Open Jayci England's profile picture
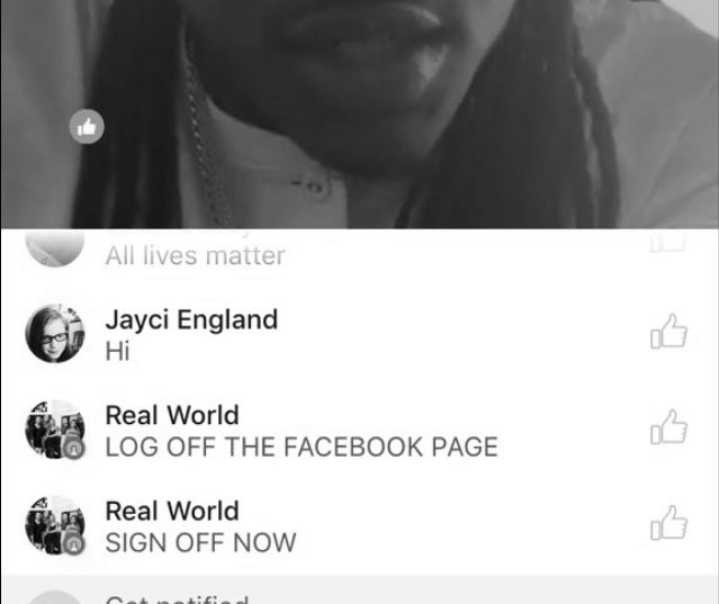 coord(55,334)
